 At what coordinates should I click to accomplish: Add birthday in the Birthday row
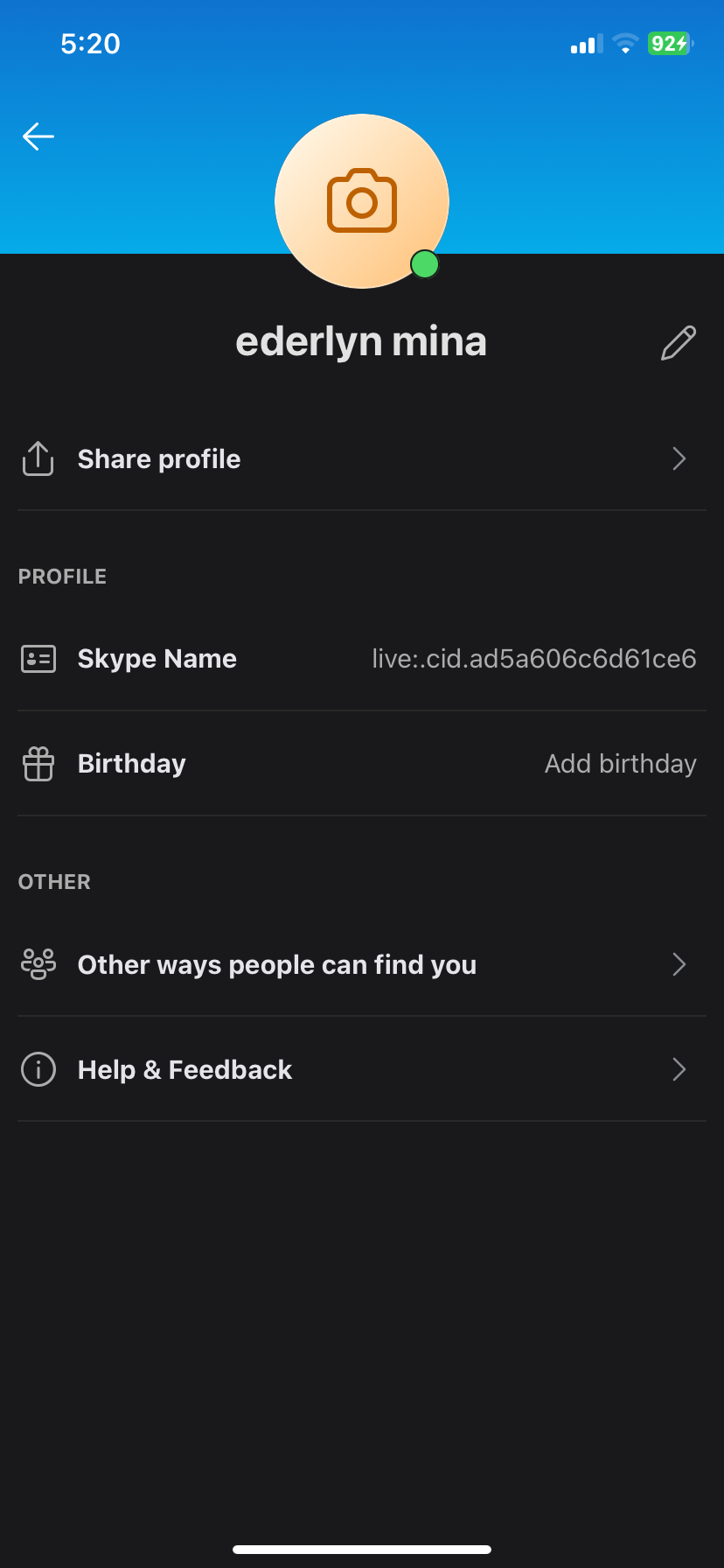362,764
